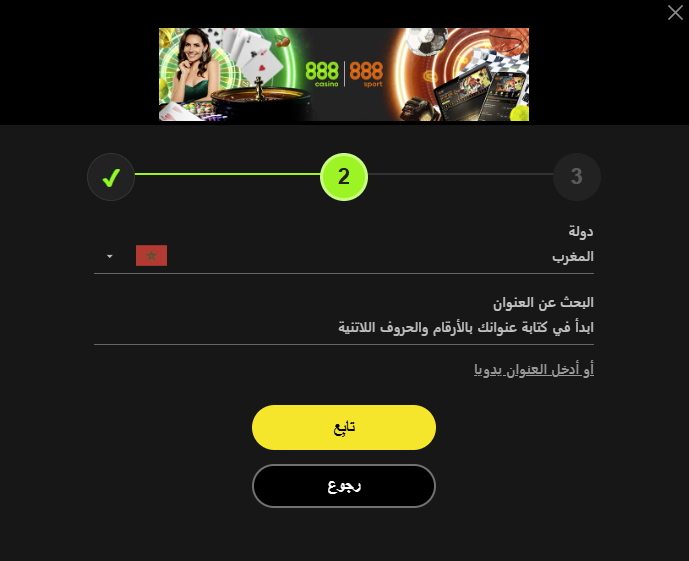Close the registration dialog
Viewport: 689px width, 561px height.
click(x=676, y=12)
